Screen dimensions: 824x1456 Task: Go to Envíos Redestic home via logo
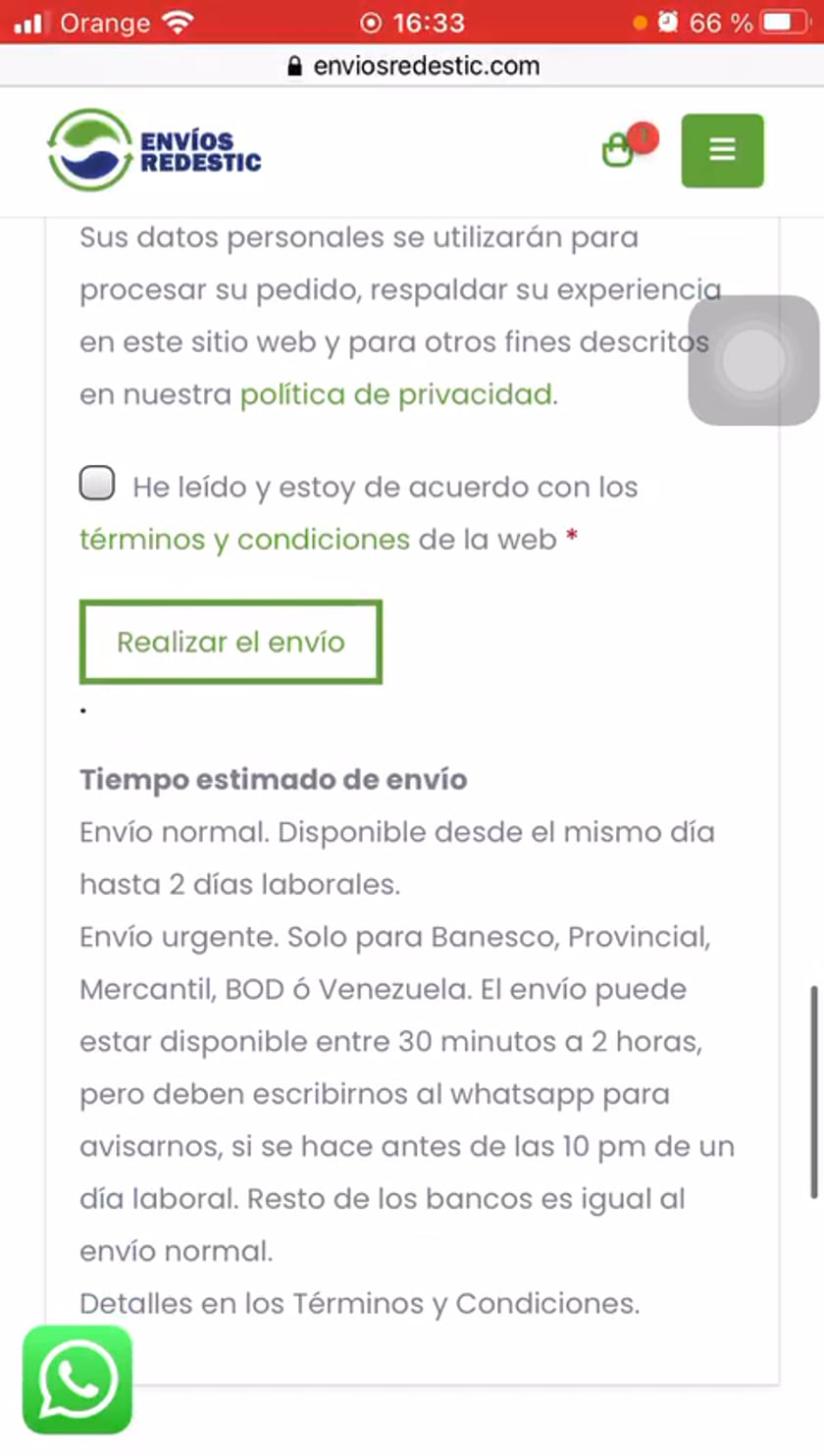click(154, 150)
